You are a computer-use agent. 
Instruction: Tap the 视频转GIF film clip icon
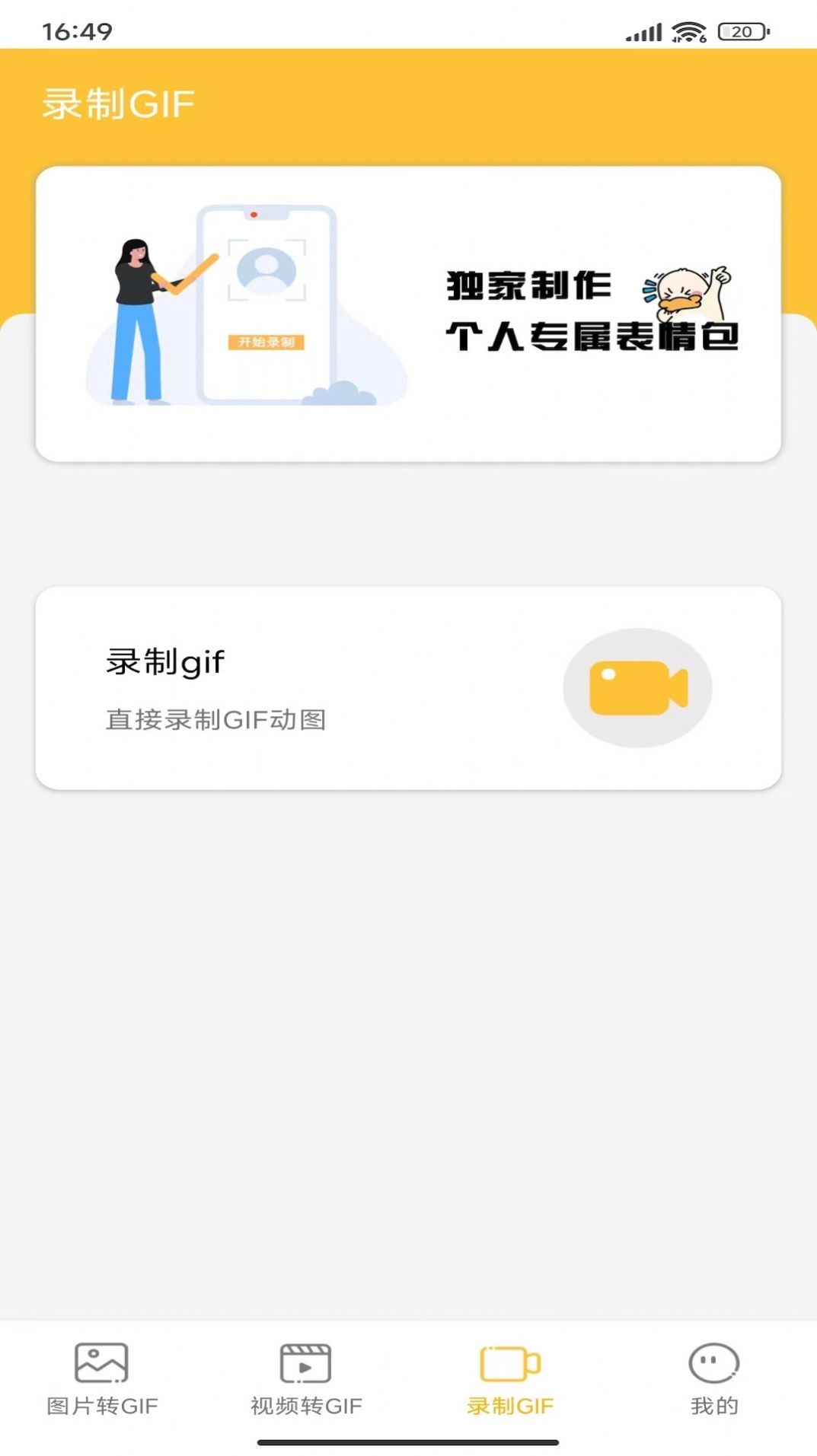tap(304, 1366)
